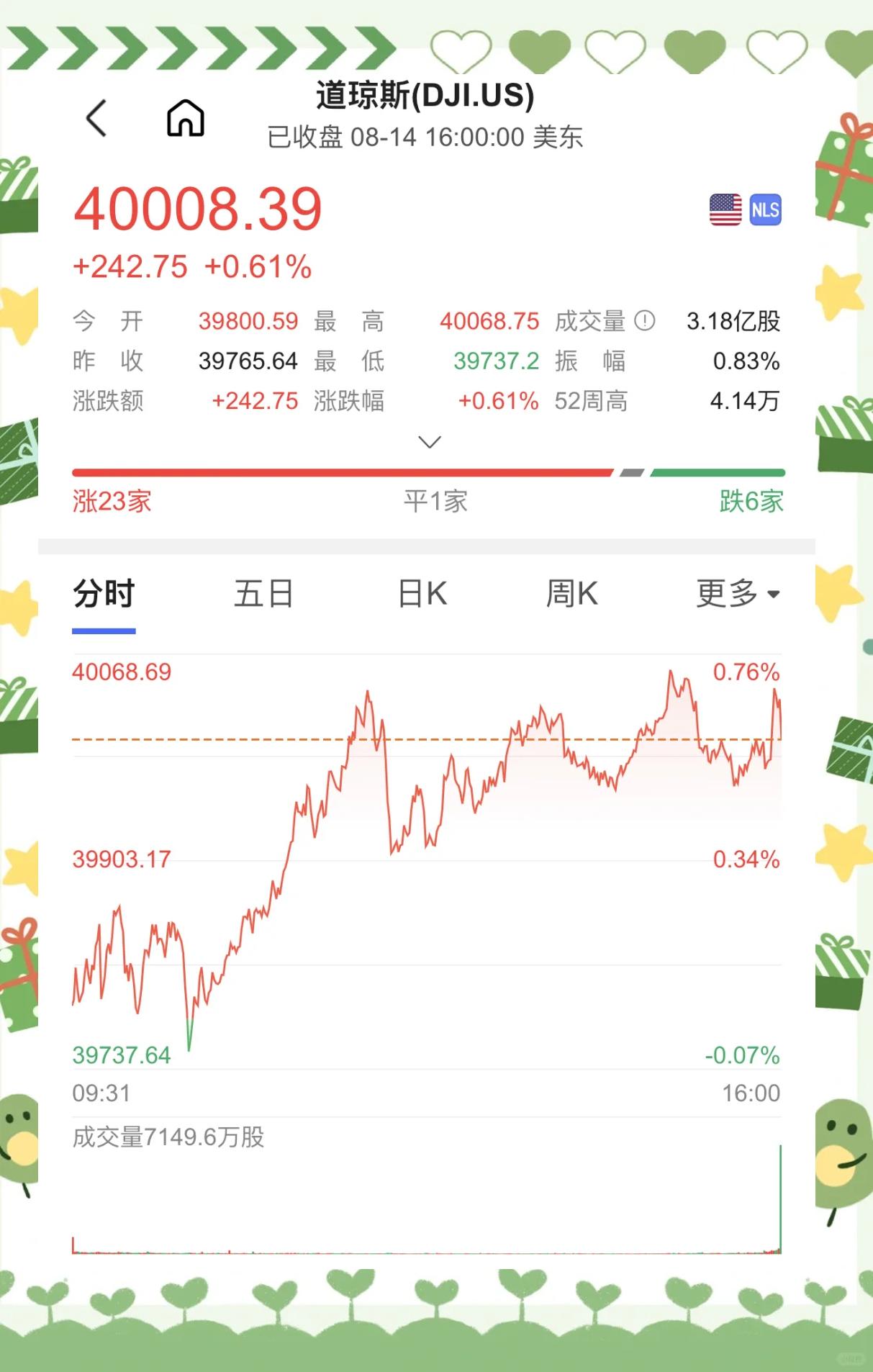
Task: Switch to the 五日 chart tab
Action: pyautogui.click(x=265, y=593)
